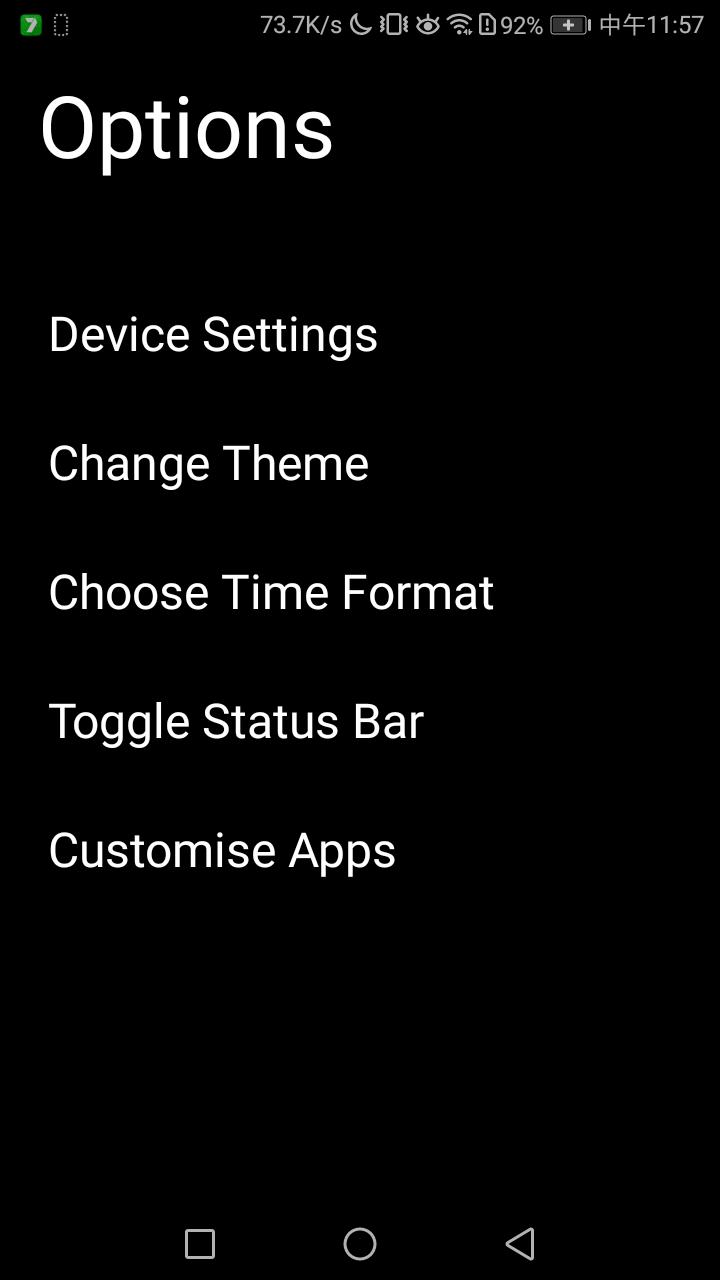Go back with the navigation bar
Image resolution: width=720 pixels, height=1280 pixels.
coord(520,1244)
